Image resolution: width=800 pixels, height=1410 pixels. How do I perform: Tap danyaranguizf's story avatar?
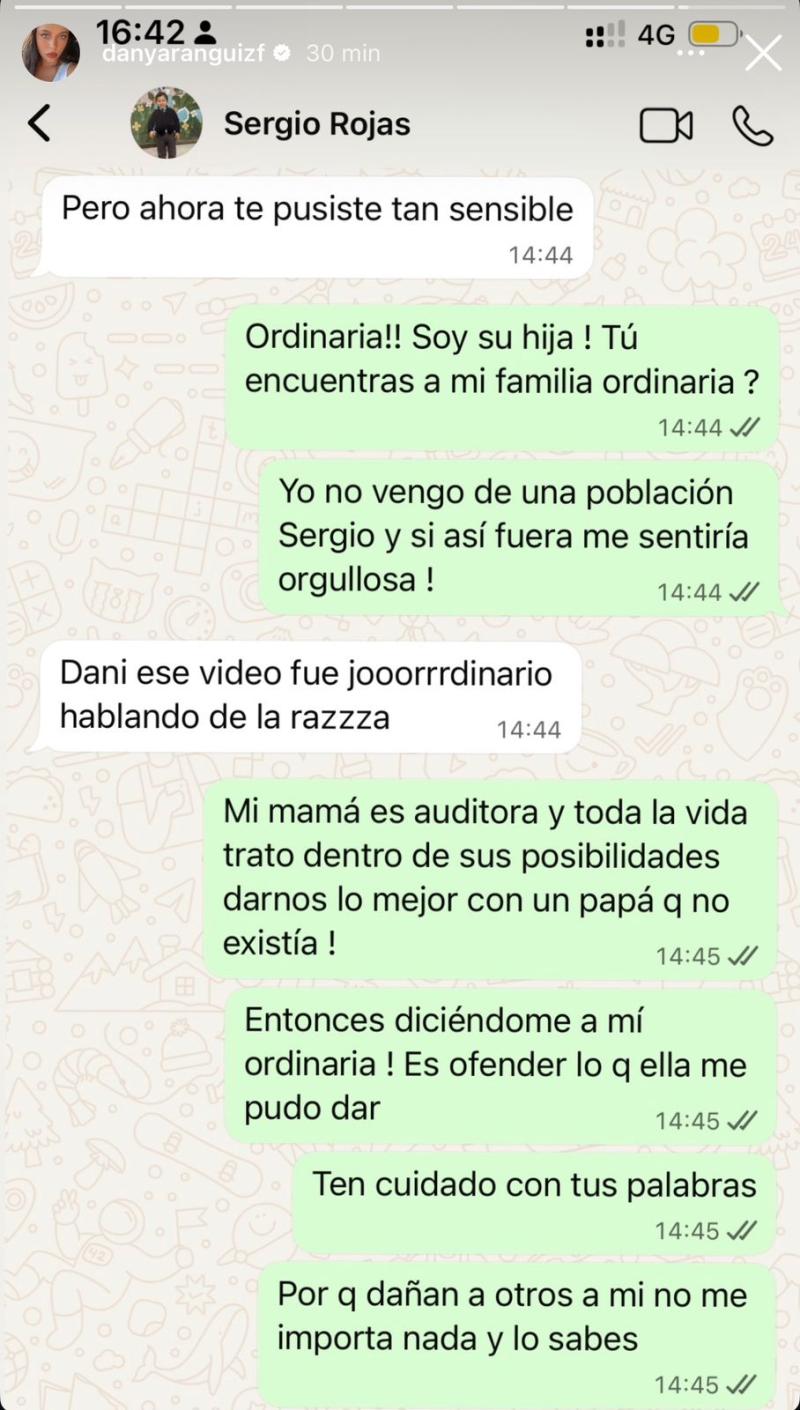pyautogui.click(x=50, y=46)
